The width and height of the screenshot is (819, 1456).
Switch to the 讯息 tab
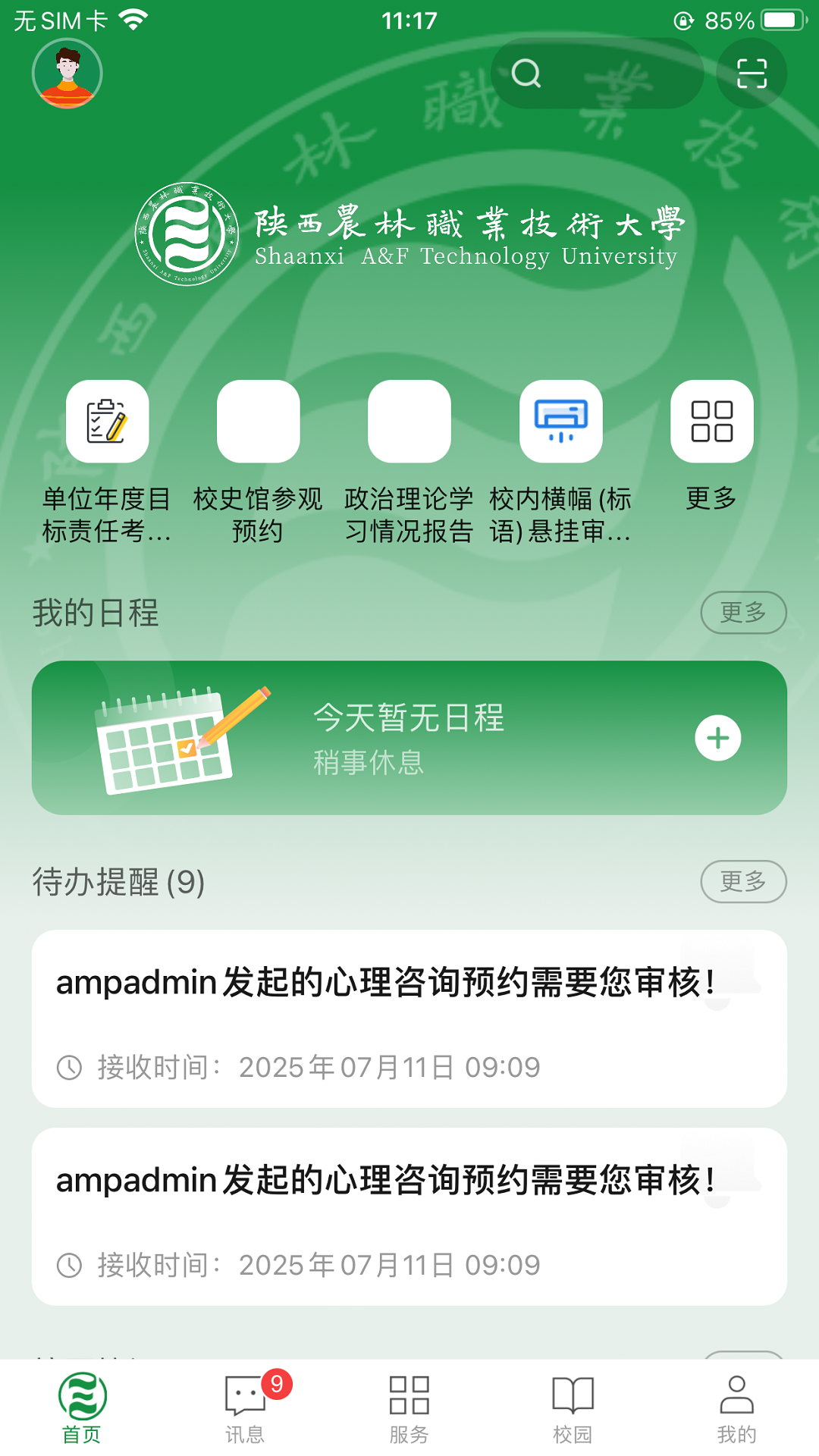245,1407
